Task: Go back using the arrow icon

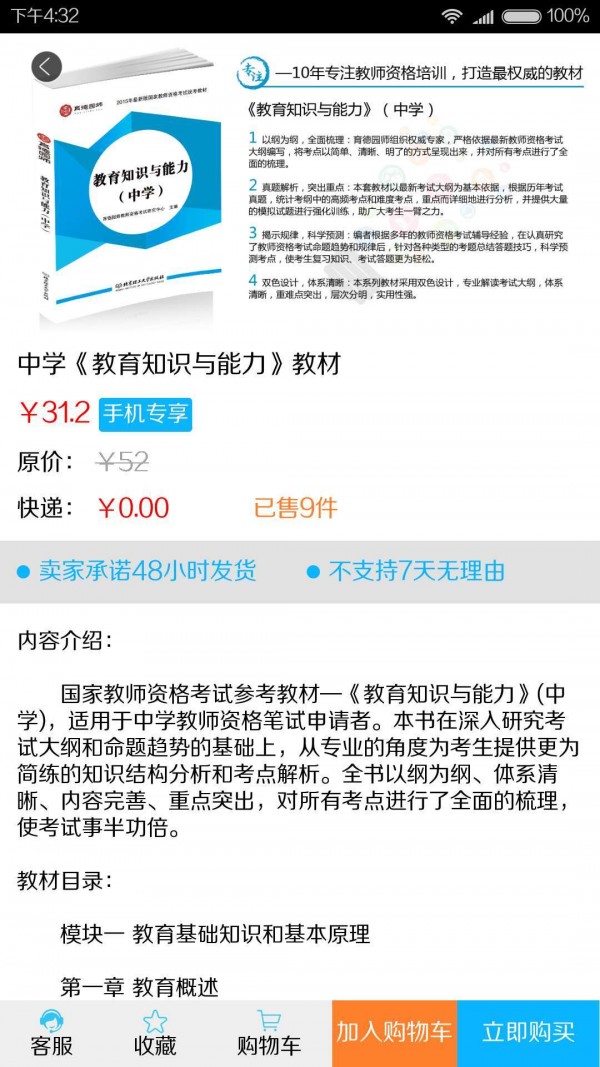Action: (47, 67)
